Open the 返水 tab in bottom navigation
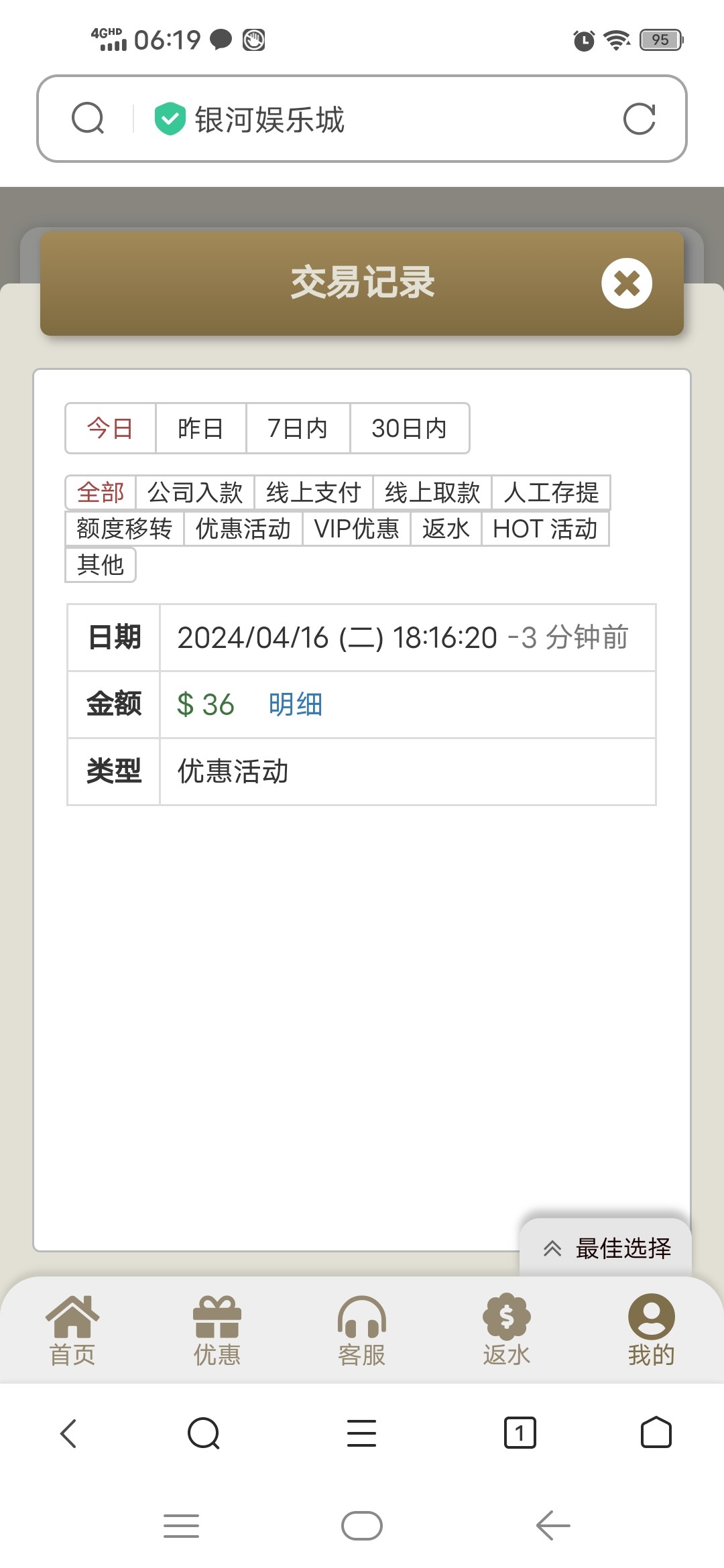 coord(507,1331)
